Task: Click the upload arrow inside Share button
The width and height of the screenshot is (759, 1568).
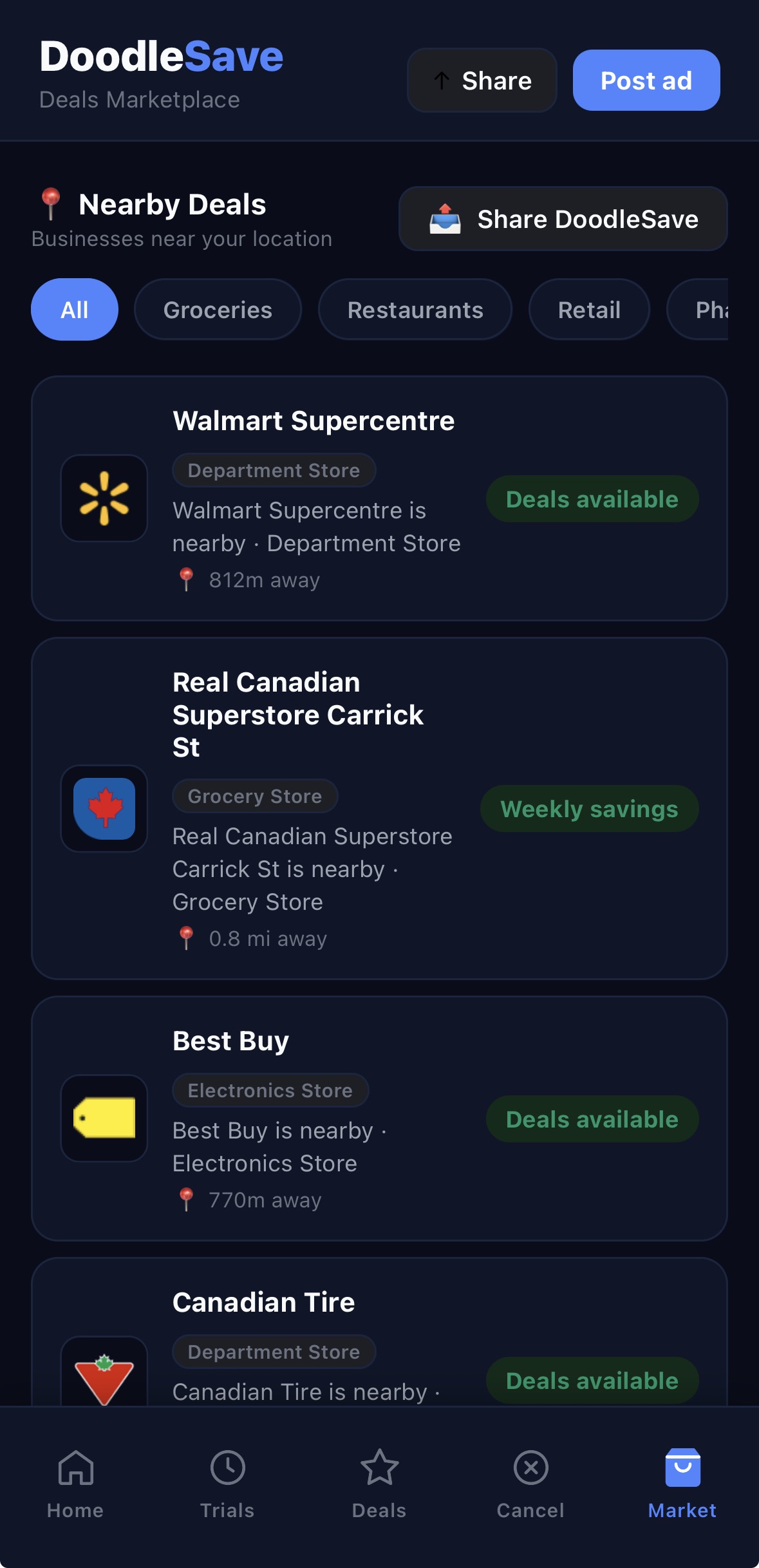Action: click(x=441, y=80)
